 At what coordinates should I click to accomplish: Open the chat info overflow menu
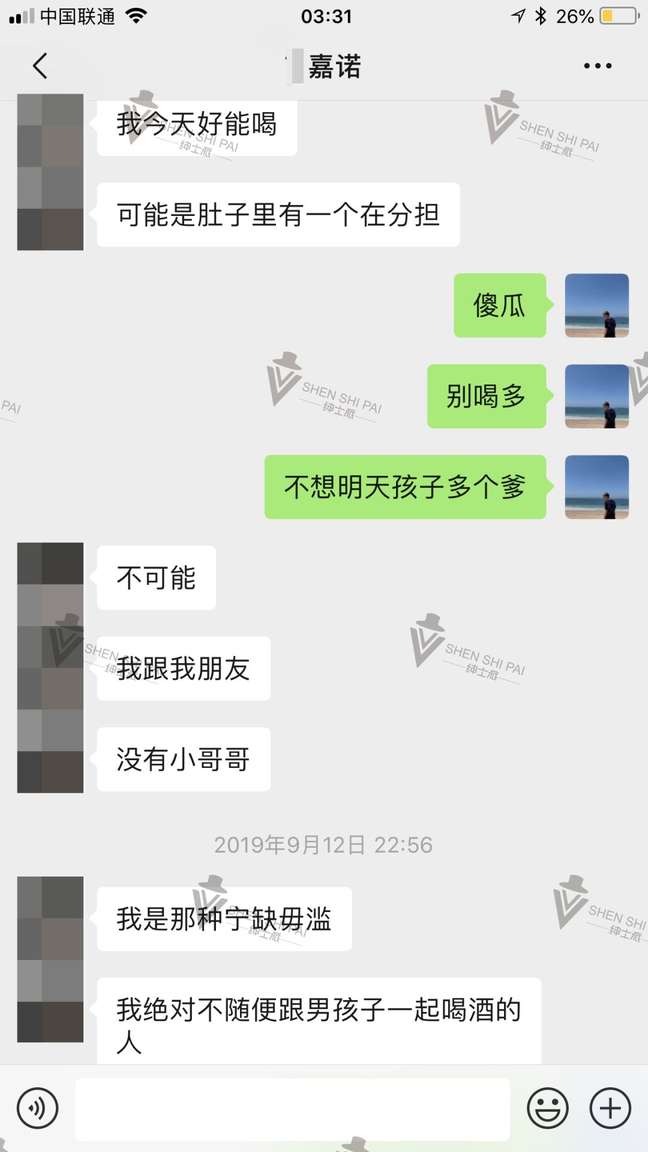point(597,67)
